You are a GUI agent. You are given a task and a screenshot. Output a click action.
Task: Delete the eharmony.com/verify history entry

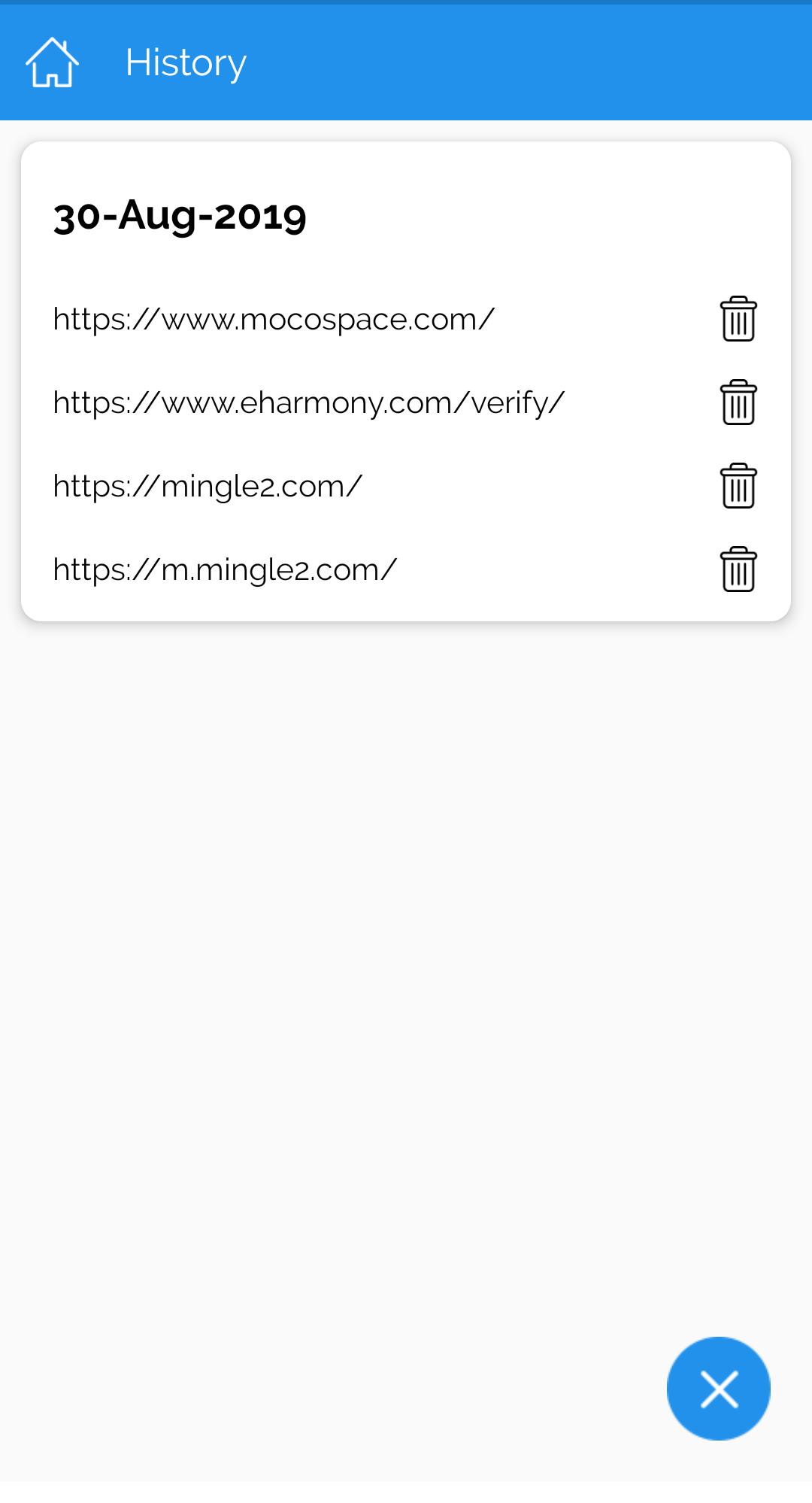point(738,402)
